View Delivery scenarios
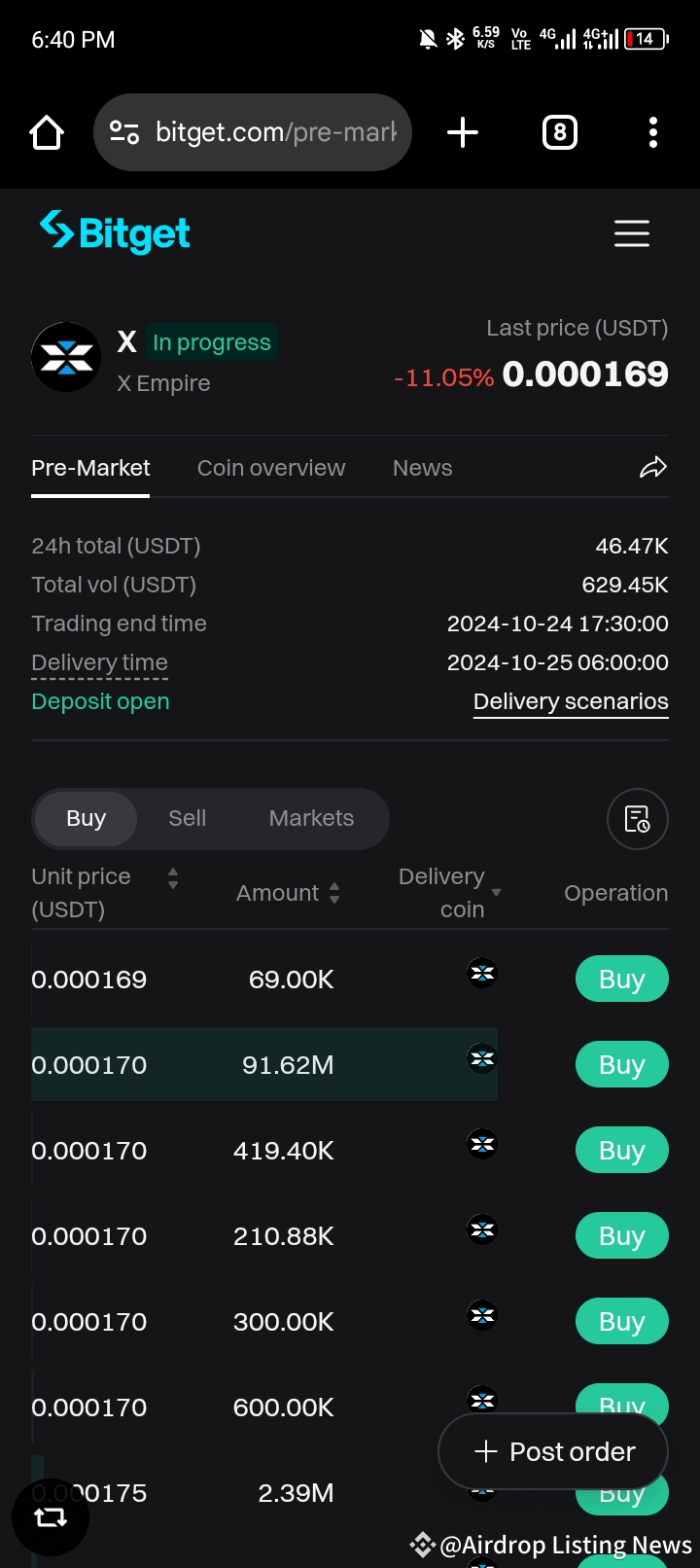Viewport: 700px width, 1568px height. point(571,701)
